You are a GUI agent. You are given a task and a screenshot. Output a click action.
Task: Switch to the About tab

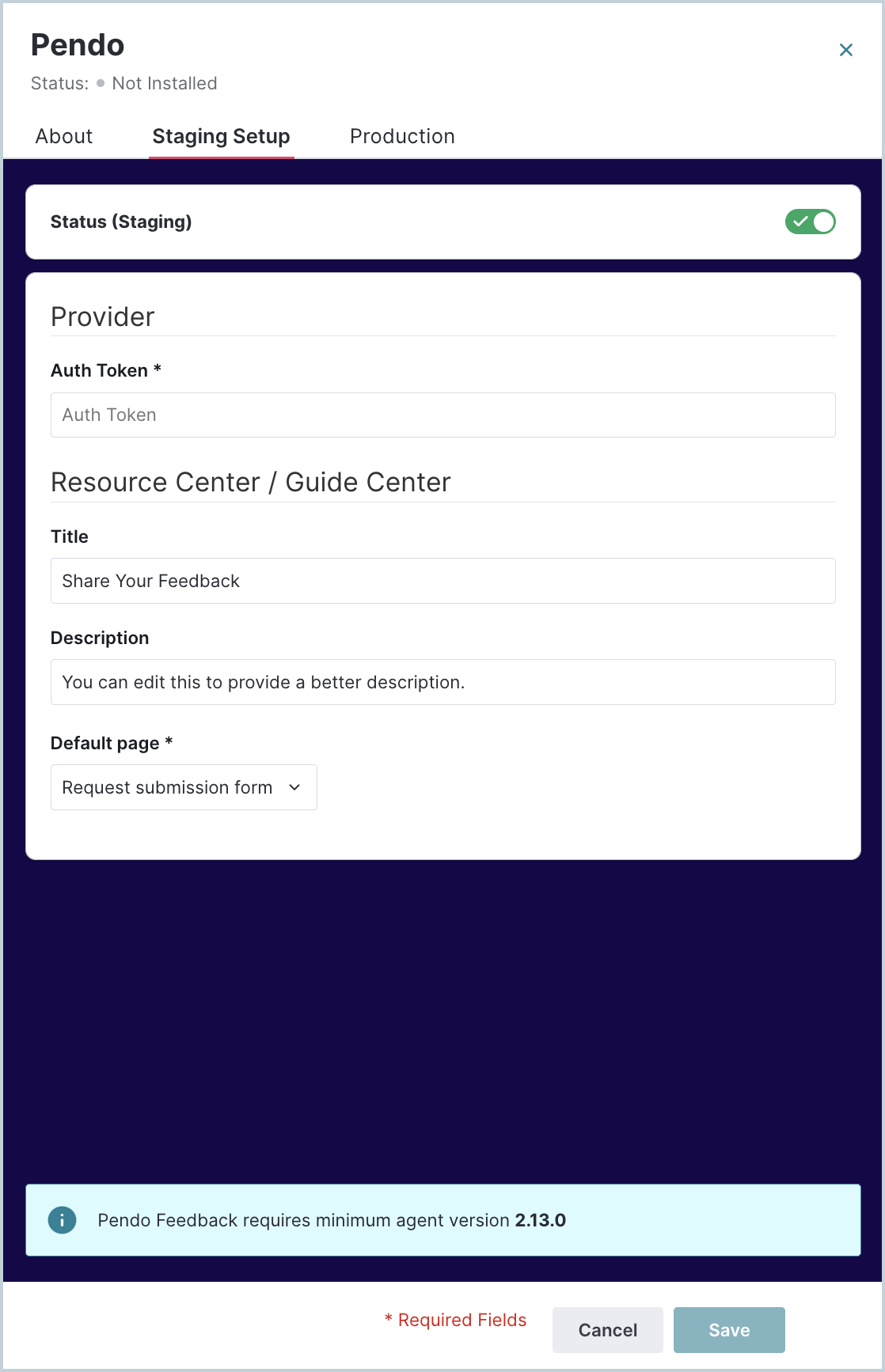(x=63, y=136)
